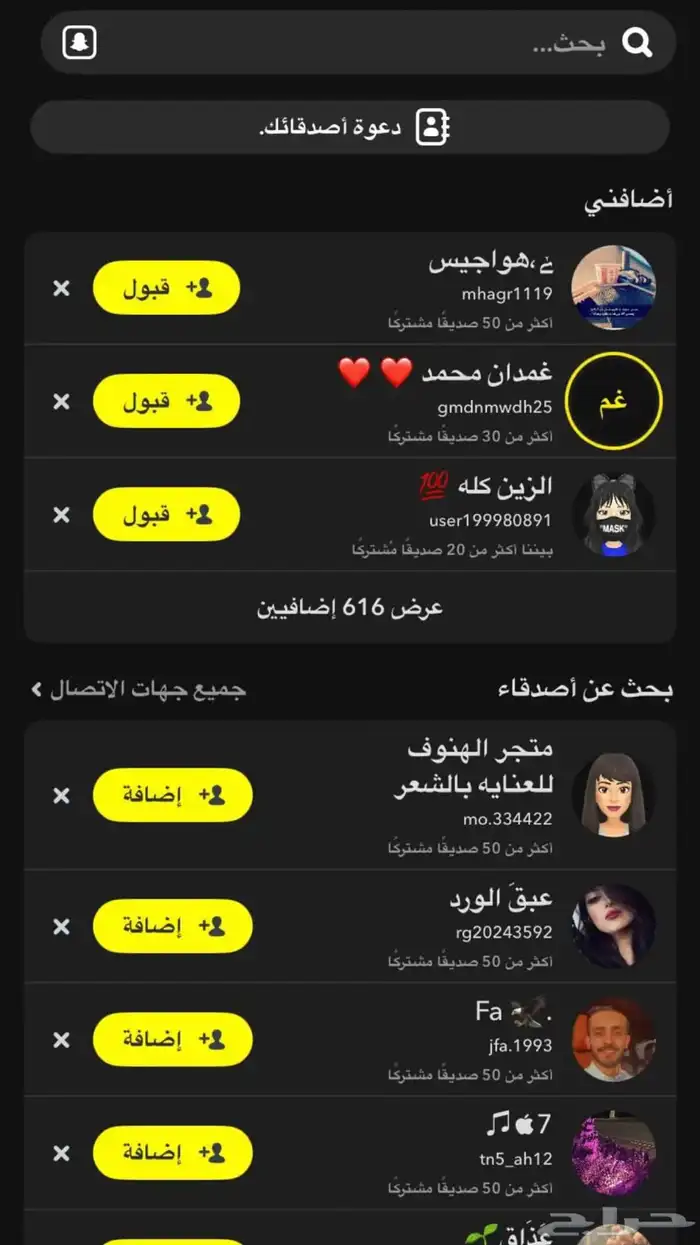View all 616 added-me requests
700x1245 pixels.
pyautogui.click(x=350, y=607)
